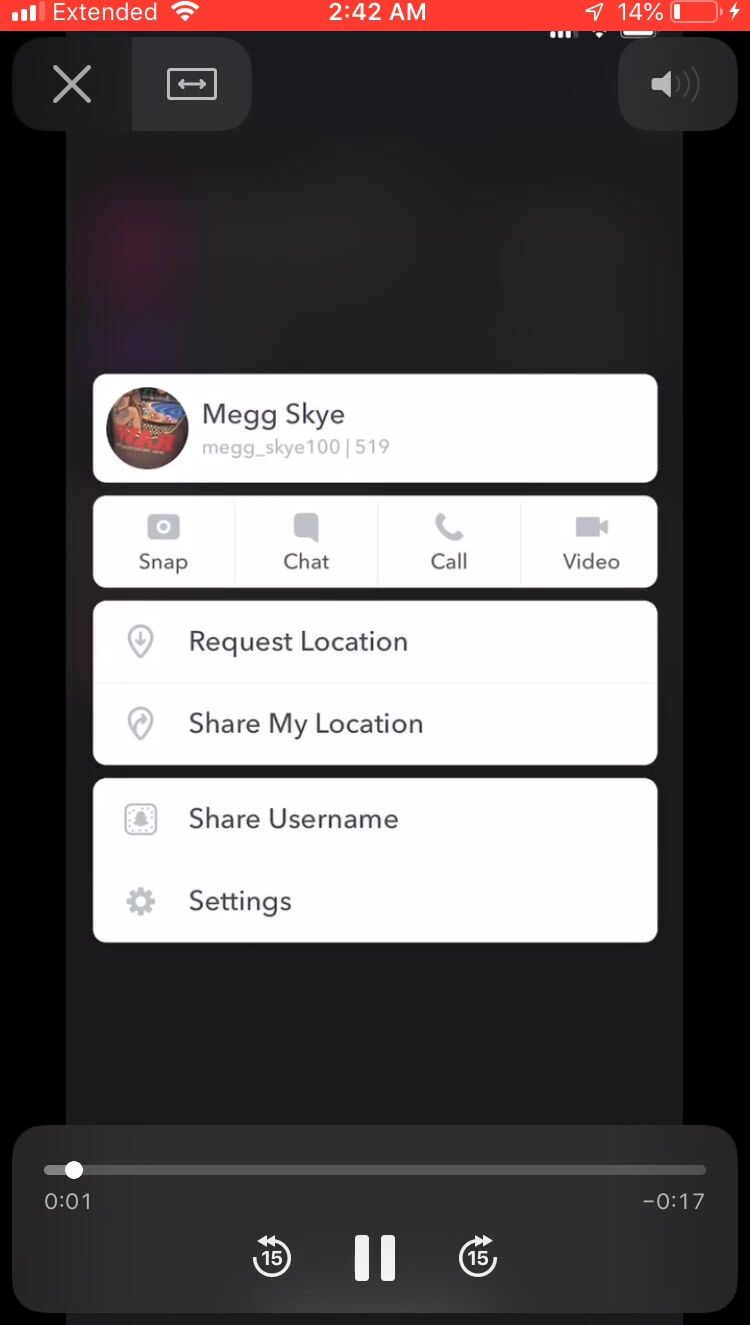Viewport: 750px width, 1325px height.
Task: Tap the volume speaker button
Action: point(676,85)
